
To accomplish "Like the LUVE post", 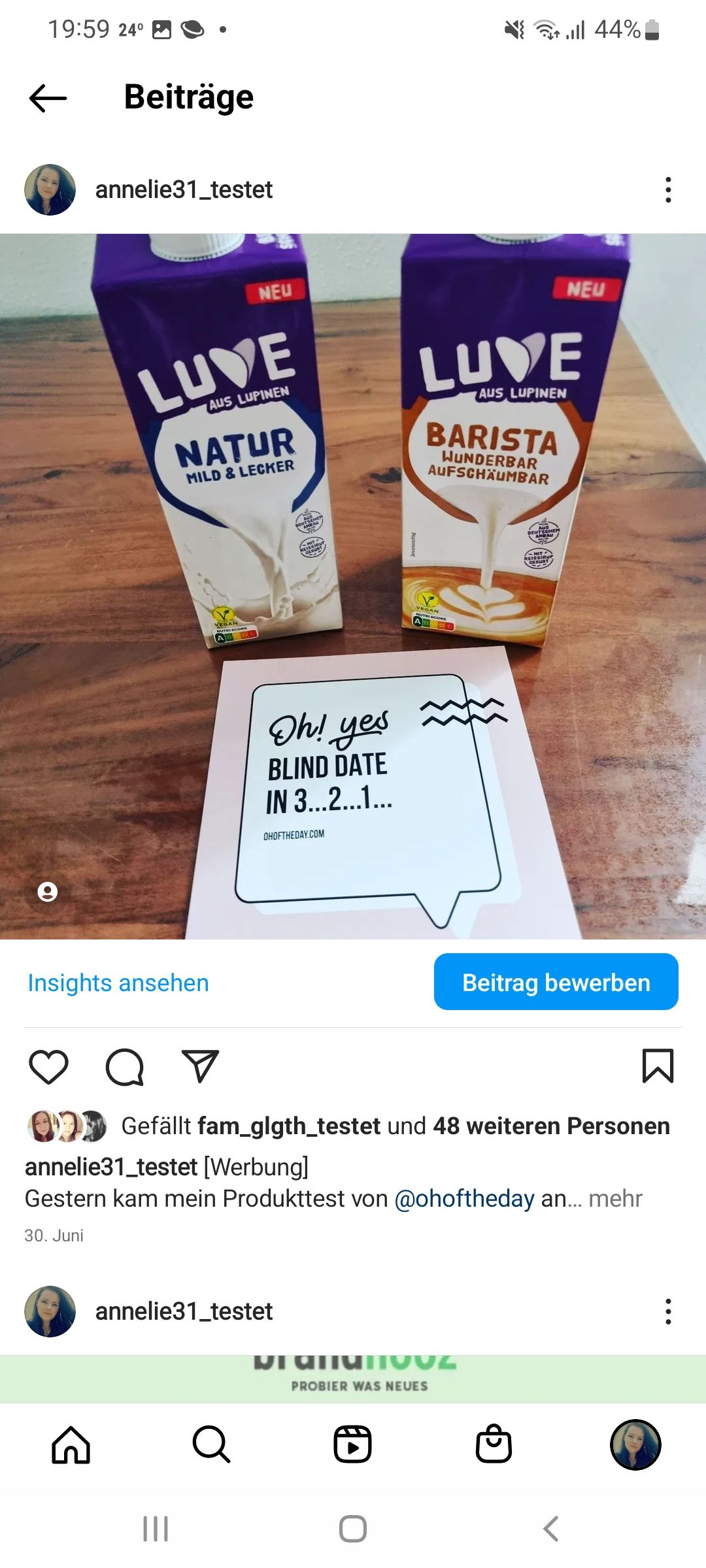I will 48,1067.
